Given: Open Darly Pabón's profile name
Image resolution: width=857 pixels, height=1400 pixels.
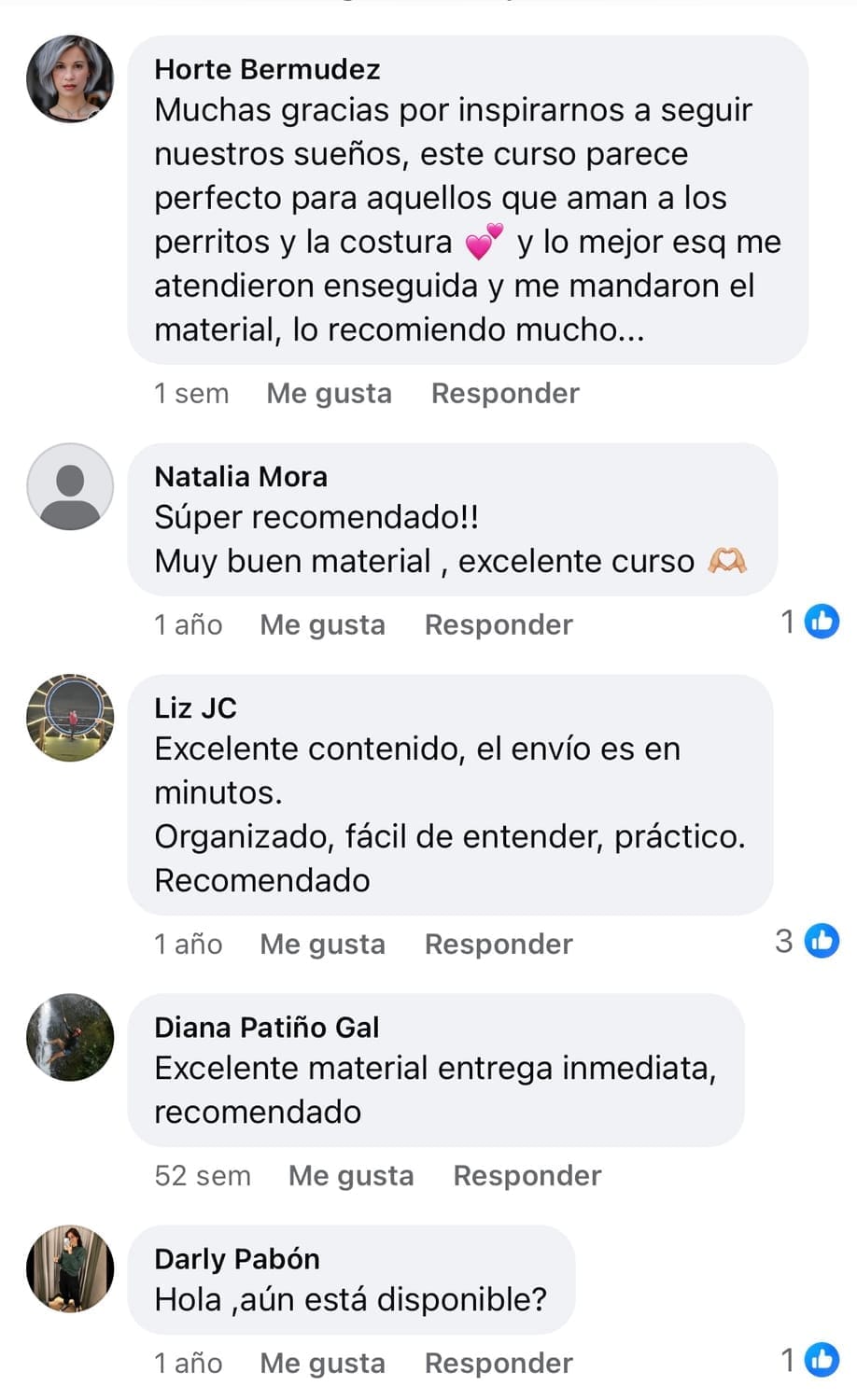Looking at the screenshot, I should point(237,1259).
